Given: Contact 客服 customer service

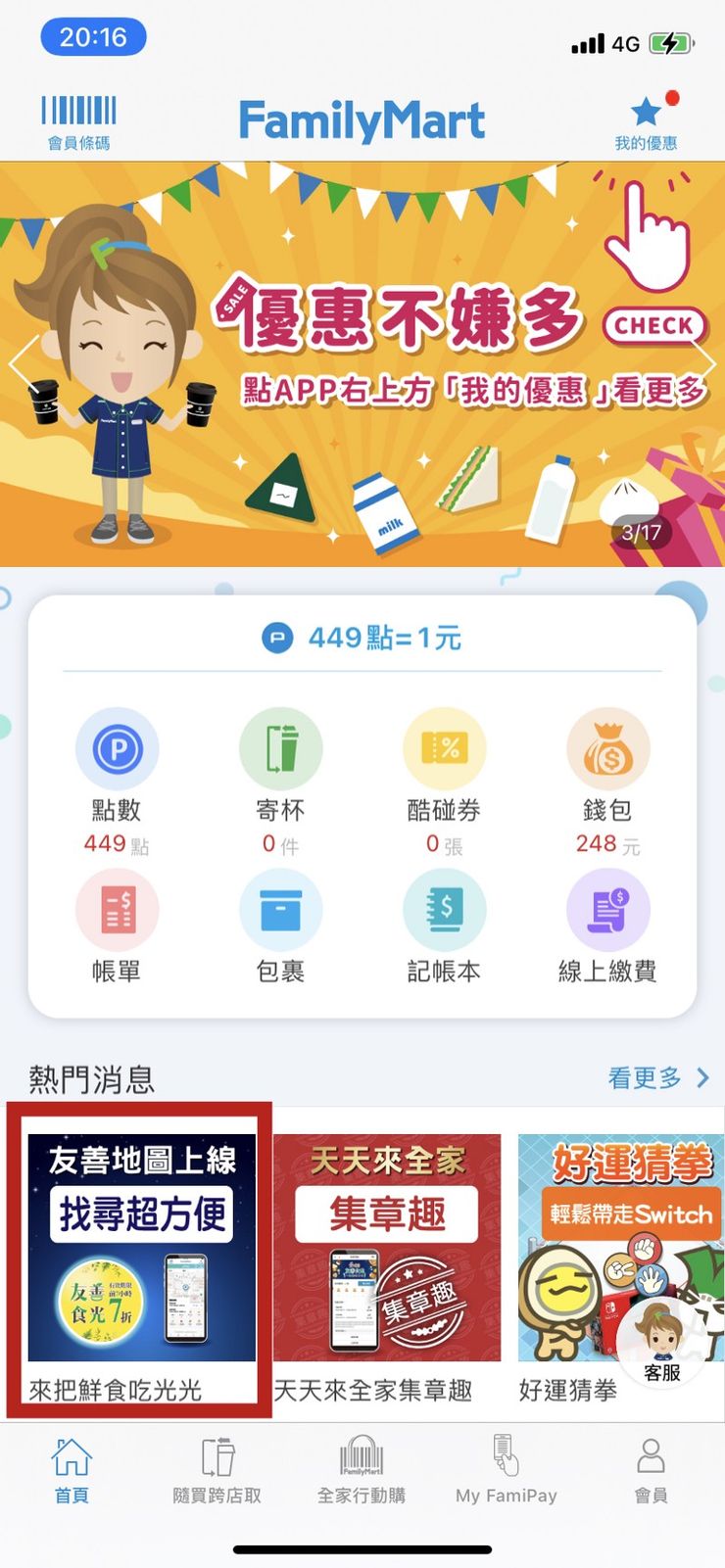Looking at the screenshot, I should pos(661,1341).
